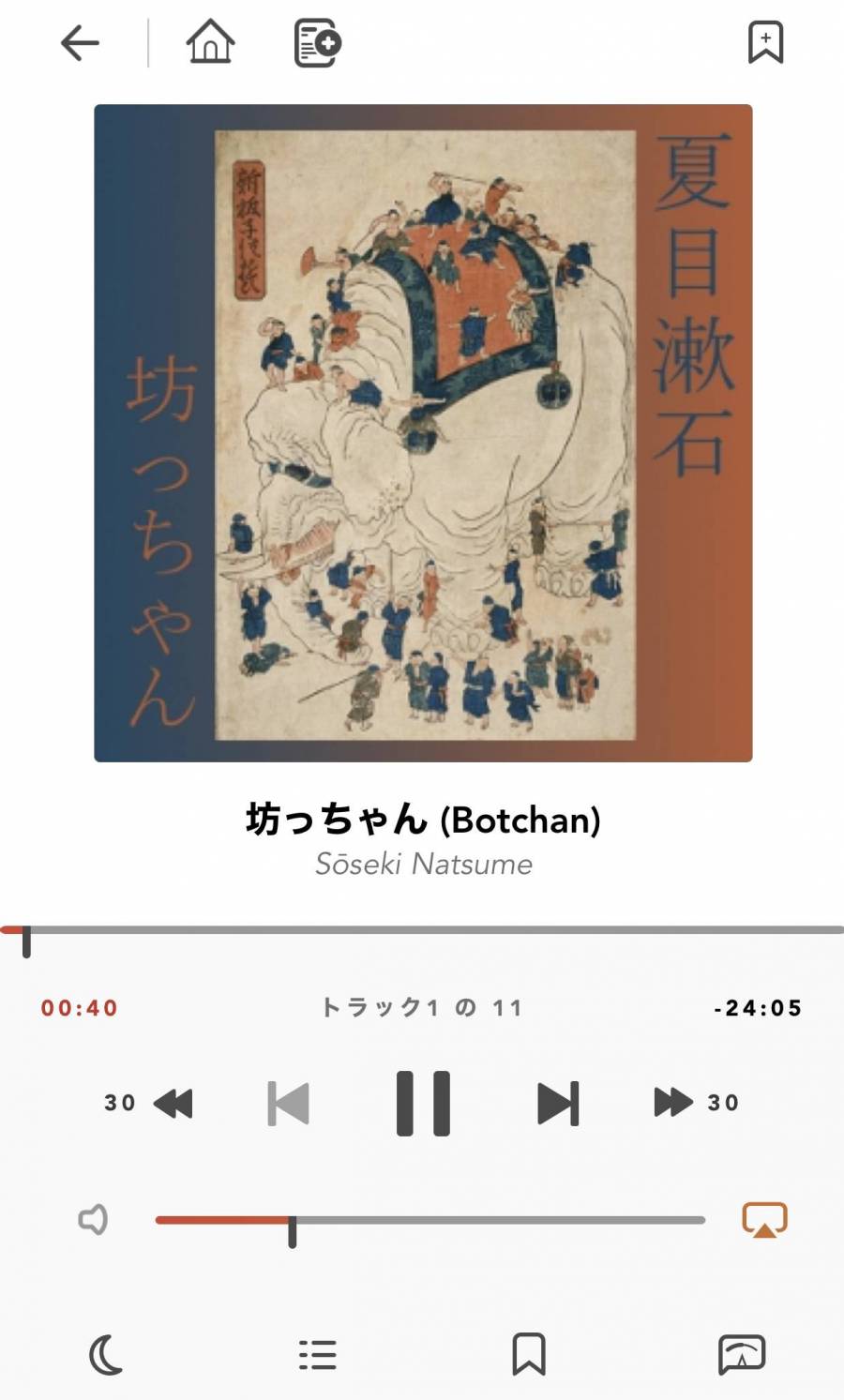Open the home screen icon
The width and height of the screenshot is (844, 1400).
(210, 42)
